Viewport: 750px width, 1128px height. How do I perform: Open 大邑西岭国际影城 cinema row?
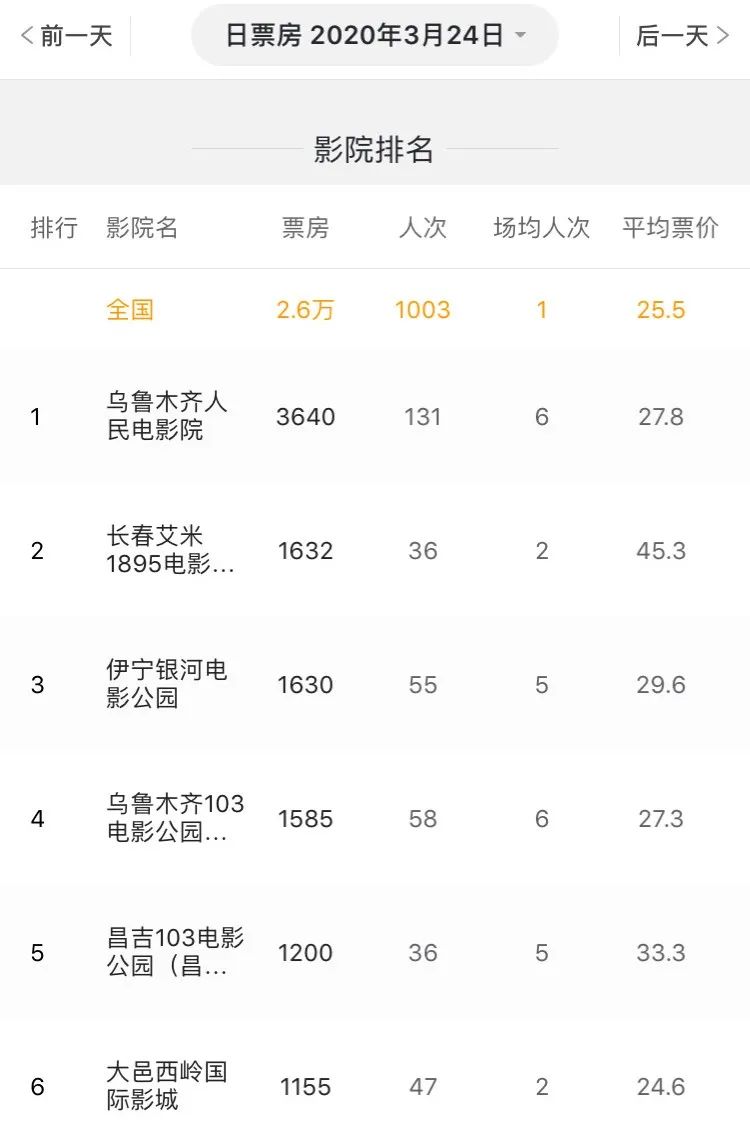pyautogui.click(x=167, y=1086)
